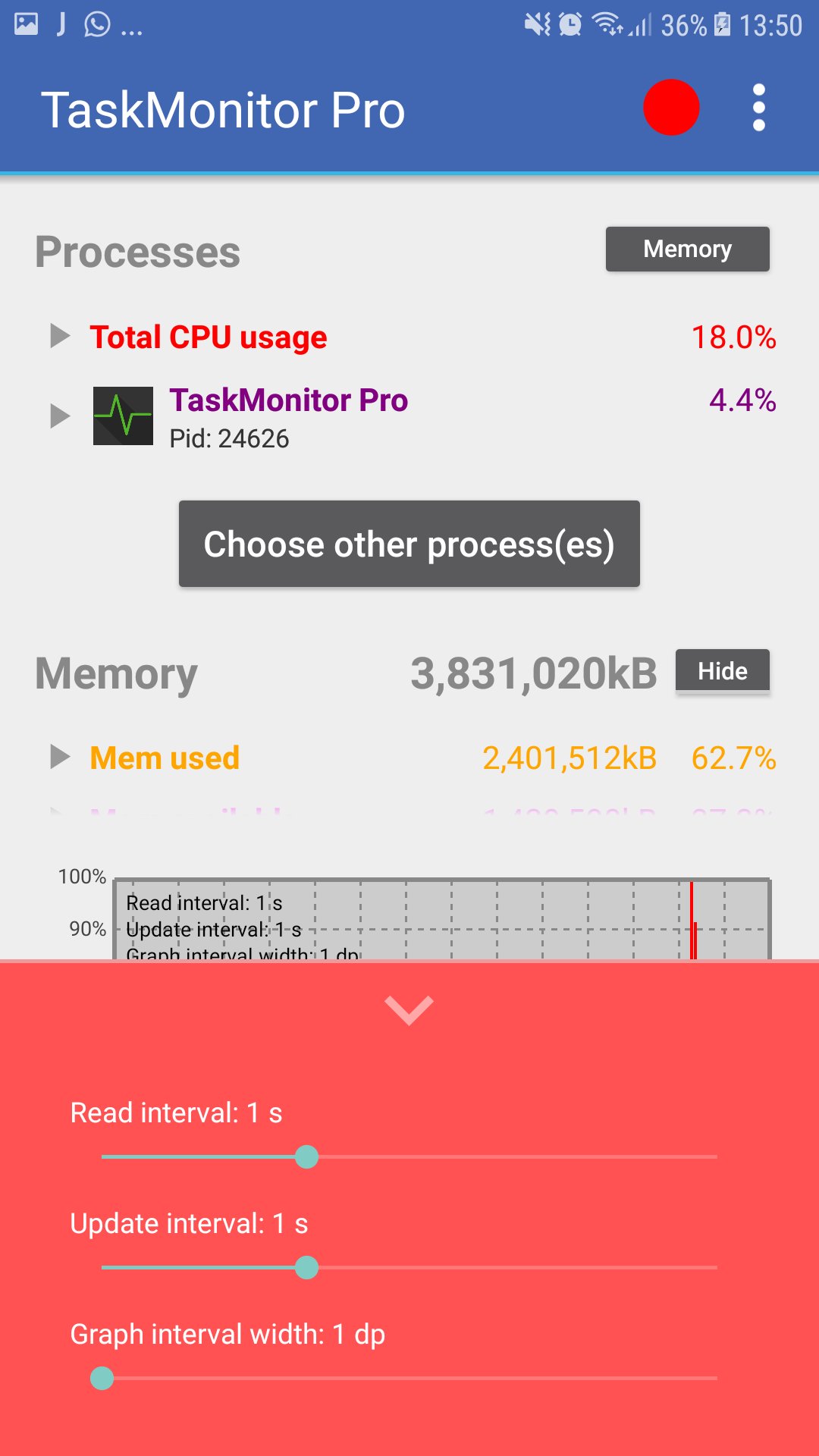Tap the Read interval slider handle
Screen dimensions: 819x1456
pyautogui.click(x=306, y=1156)
